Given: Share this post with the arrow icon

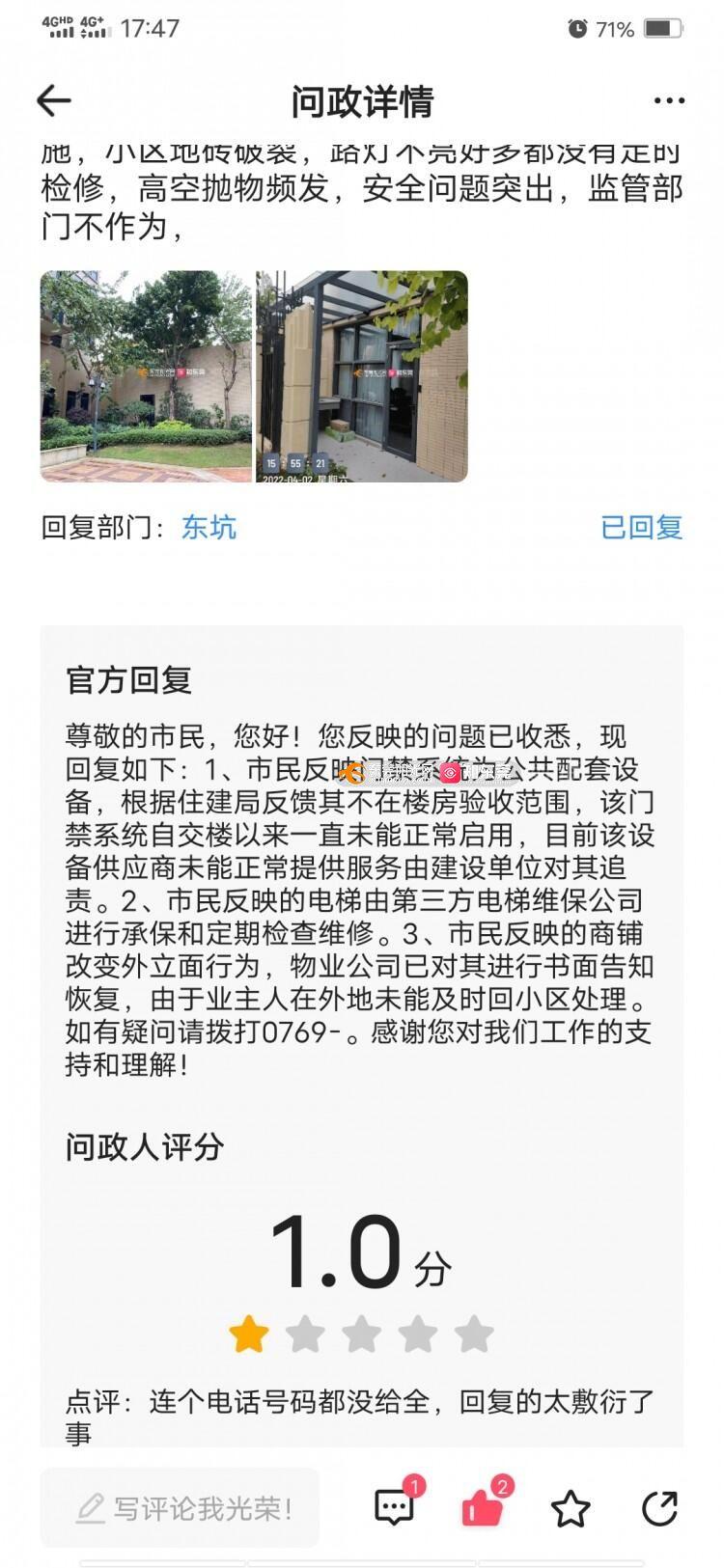Looking at the screenshot, I should (x=659, y=1508).
